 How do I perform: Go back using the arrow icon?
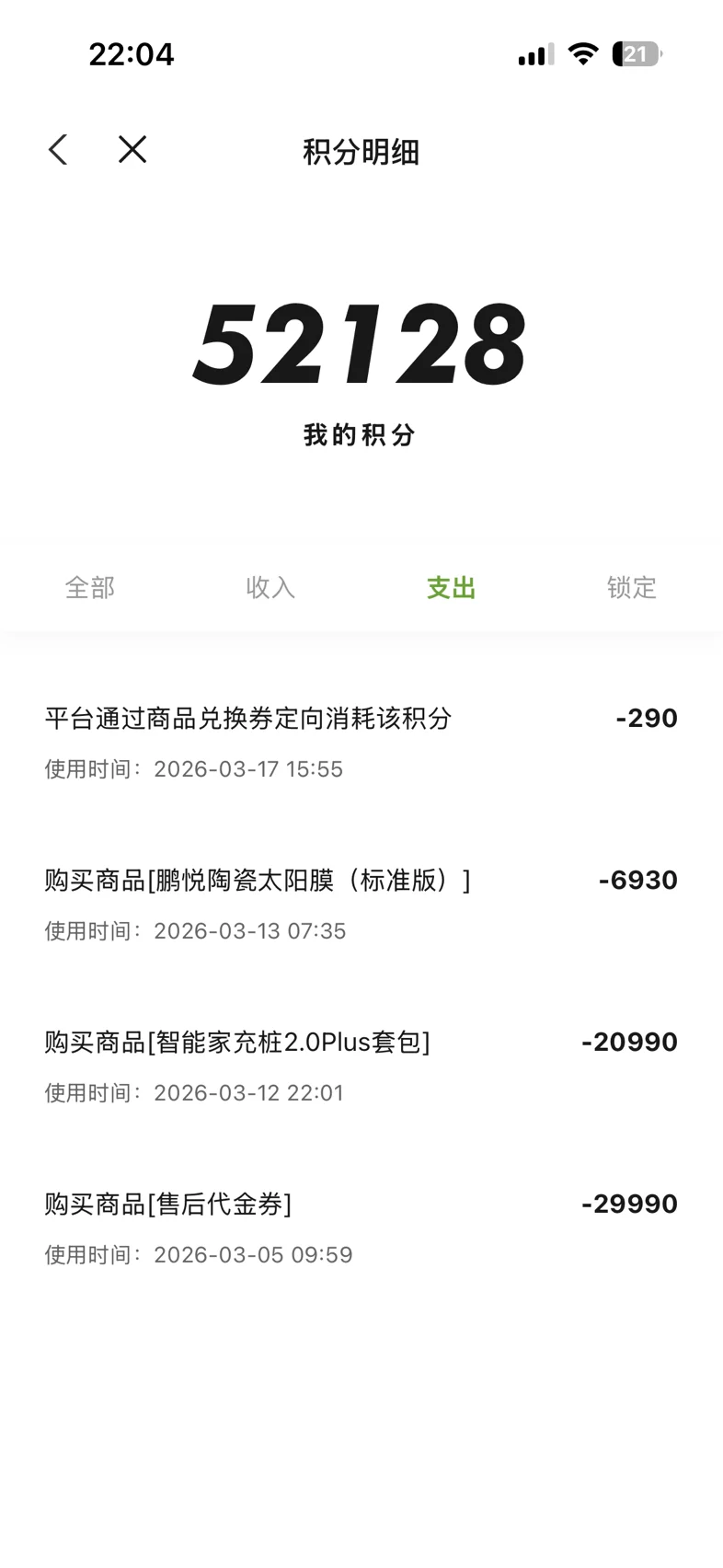click(x=58, y=150)
